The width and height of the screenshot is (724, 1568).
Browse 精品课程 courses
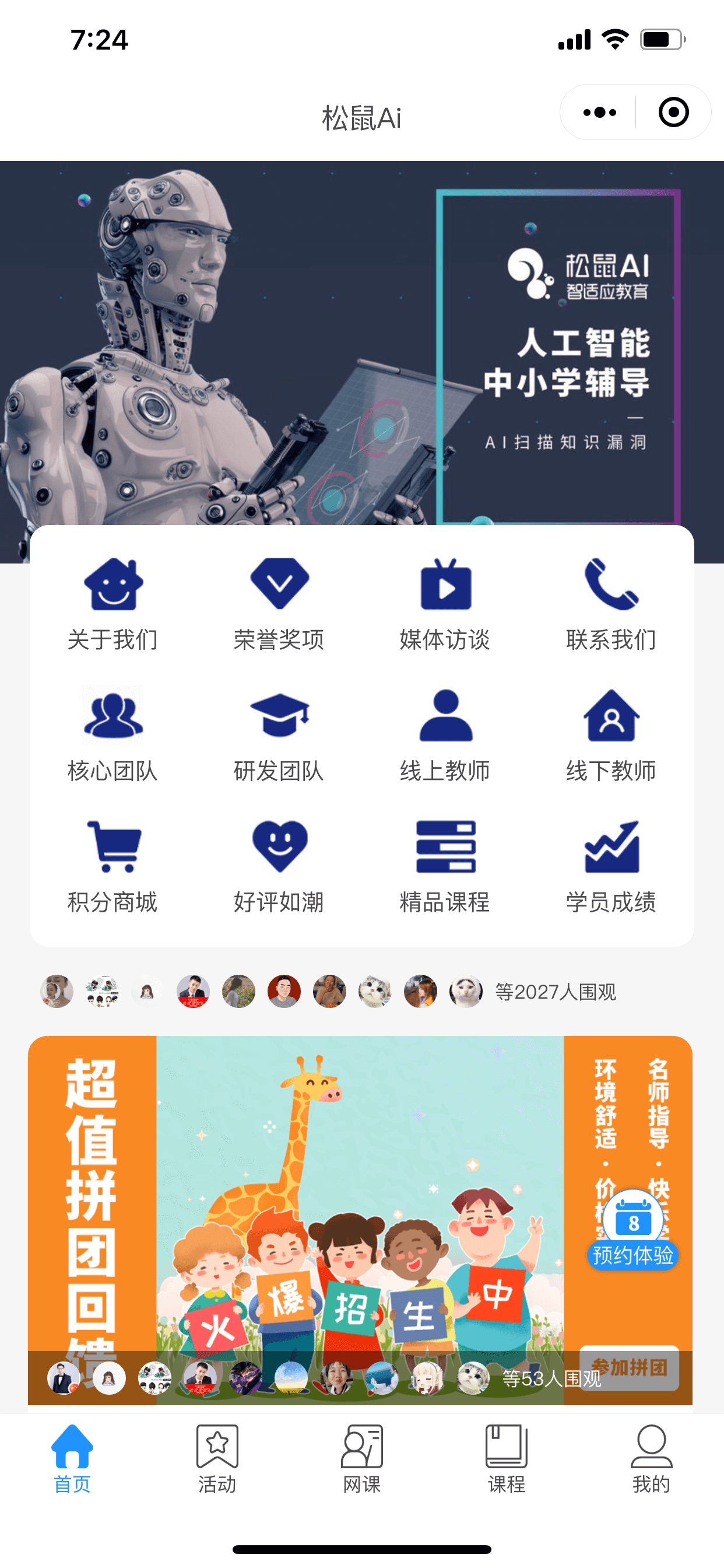point(445,866)
